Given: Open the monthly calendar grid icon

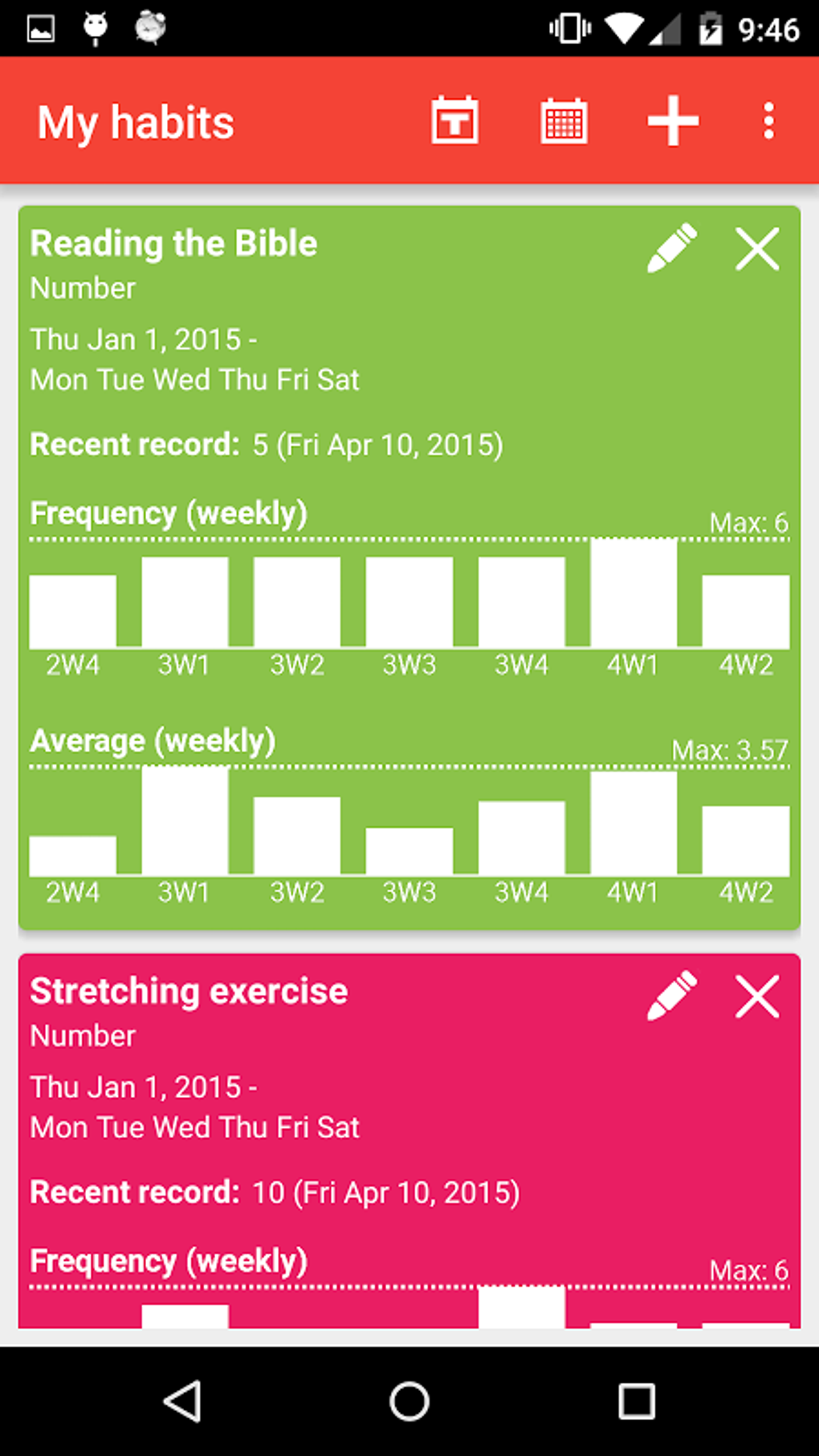Looking at the screenshot, I should tap(564, 121).
